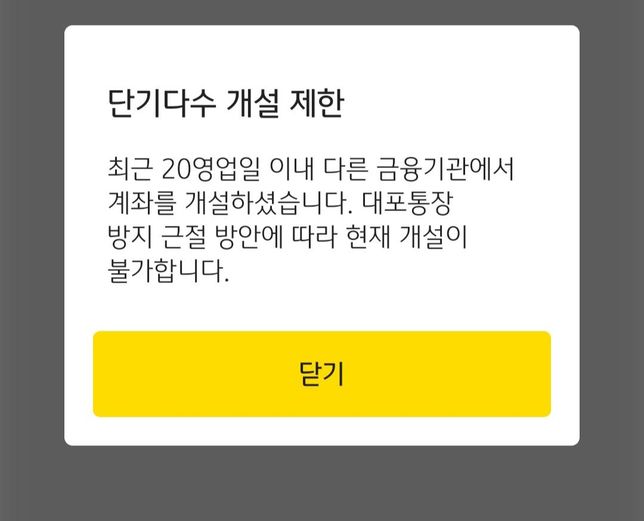644x521 pixels.
Task: Dismiss the dialog with 닫기 button
Action: tap(321, 374)
